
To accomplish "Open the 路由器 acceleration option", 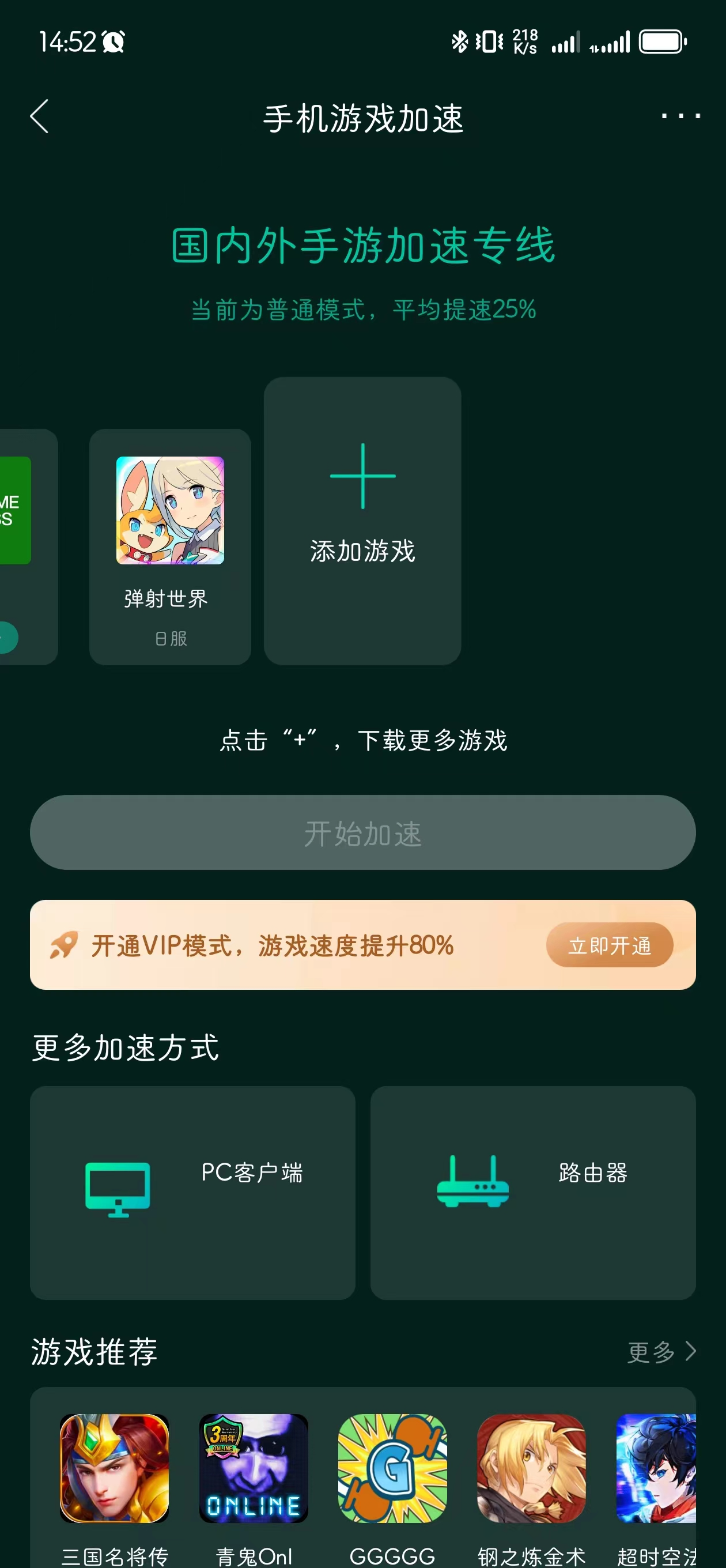I will click(x=532, y=1193).
